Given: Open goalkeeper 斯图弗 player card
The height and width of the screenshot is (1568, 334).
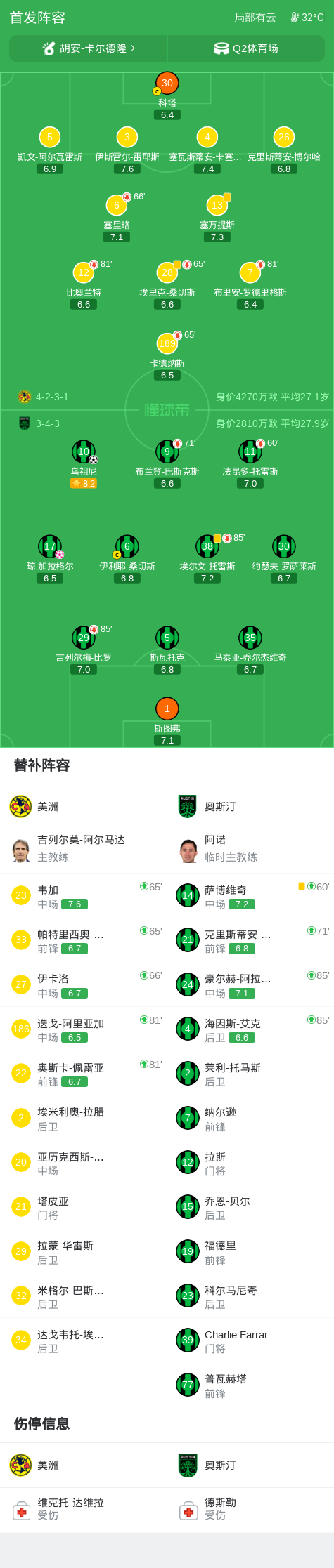Looking at the screenshot, I should coord(167,720).
